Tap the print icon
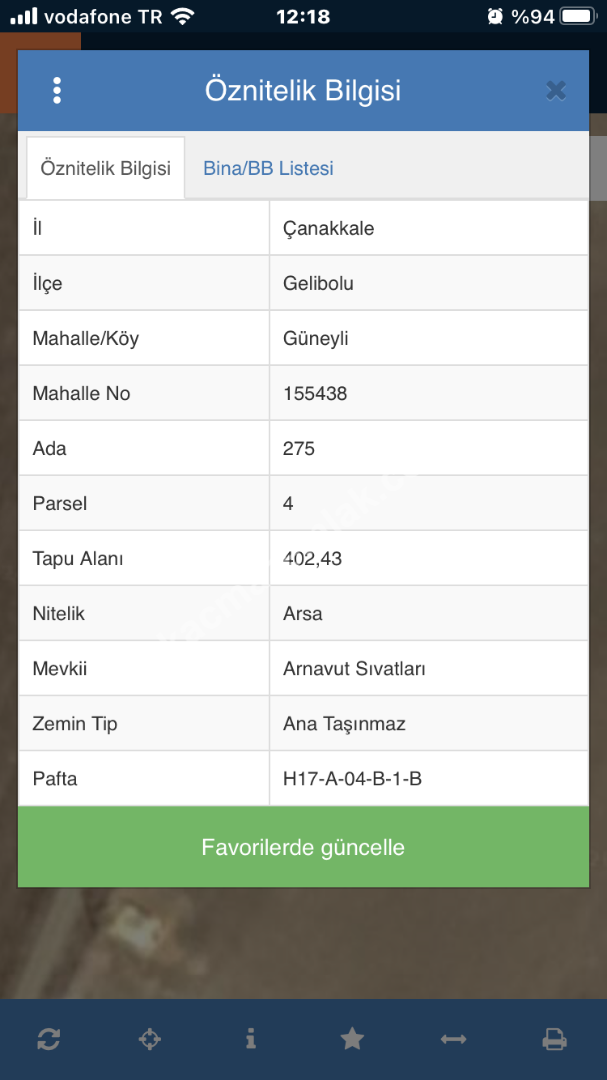Image resolution: width=607 pixels, height=1080 pixels. 554,1039
